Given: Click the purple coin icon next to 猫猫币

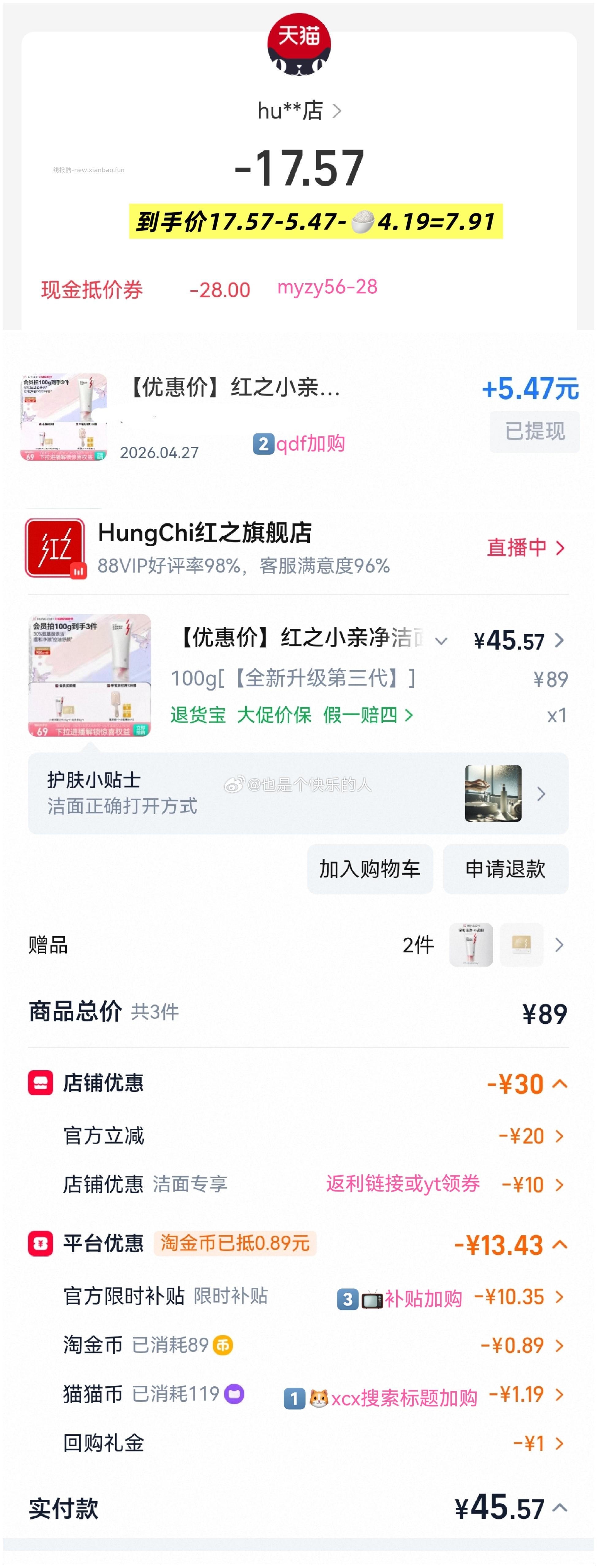Looking at the screenshot, I should pyautogui.click(x=234, y=1394).
